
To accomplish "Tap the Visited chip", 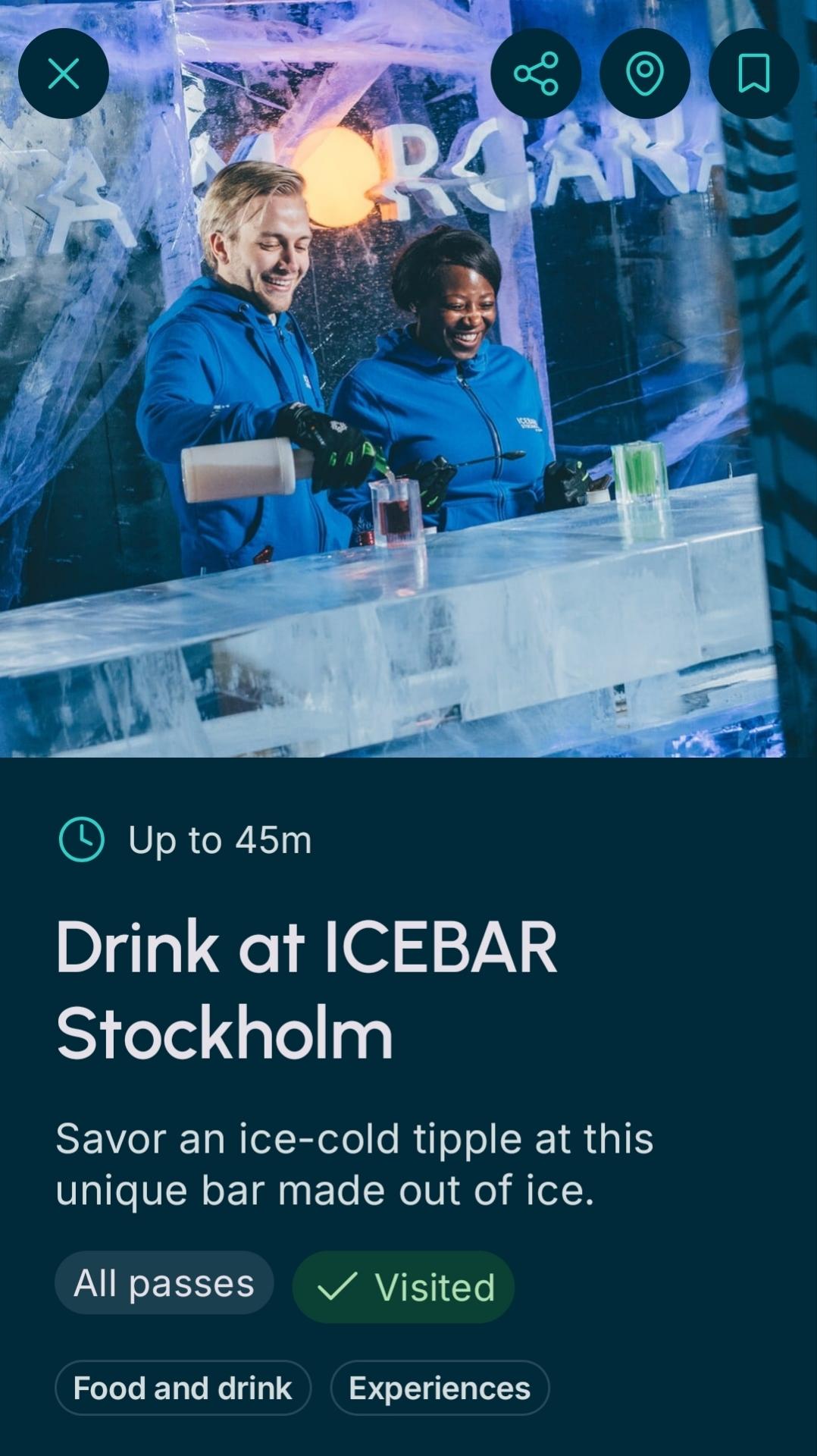I will click(403, 1287).
